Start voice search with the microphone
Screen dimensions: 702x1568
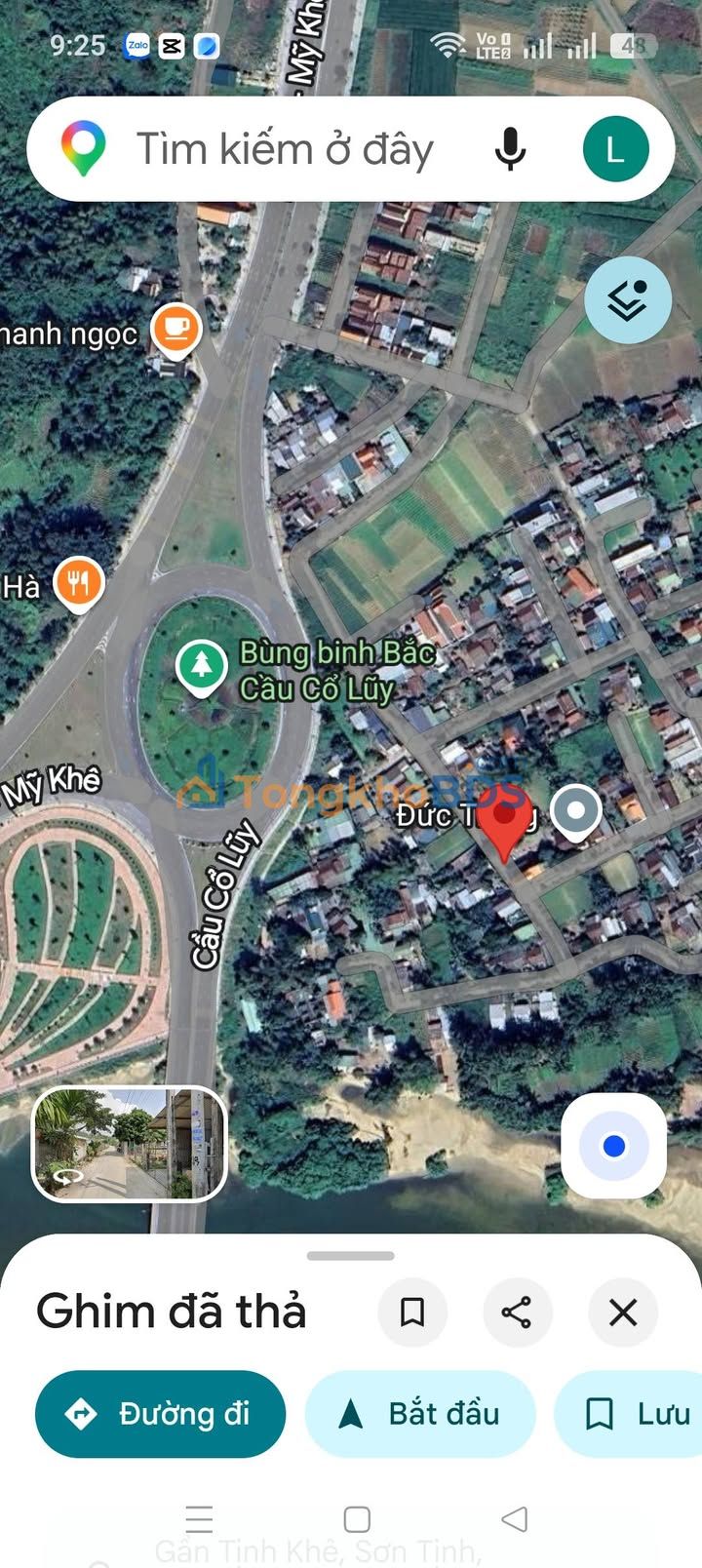pos(510,149)
